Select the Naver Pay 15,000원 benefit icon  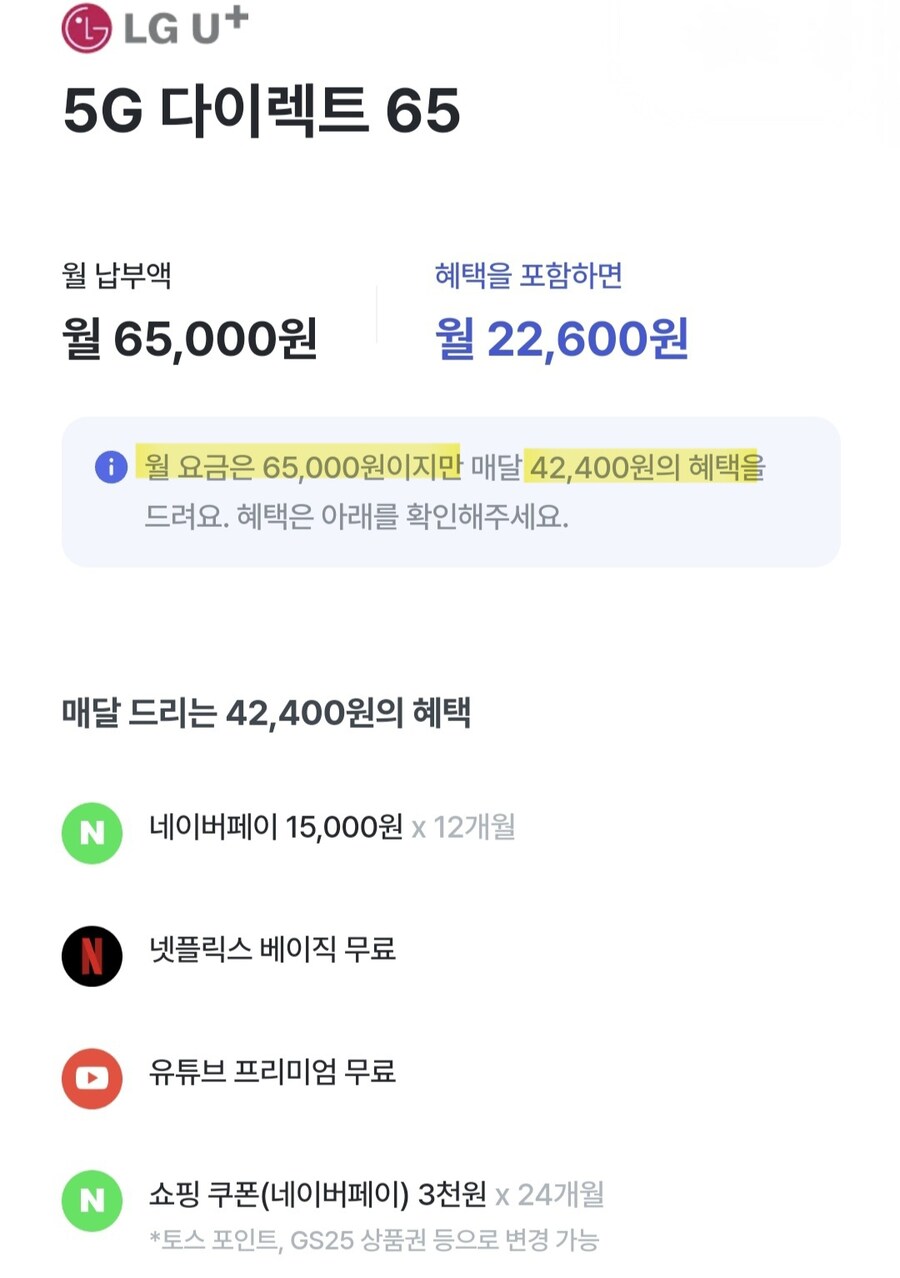pyautogui.click(x=92, y=833)
